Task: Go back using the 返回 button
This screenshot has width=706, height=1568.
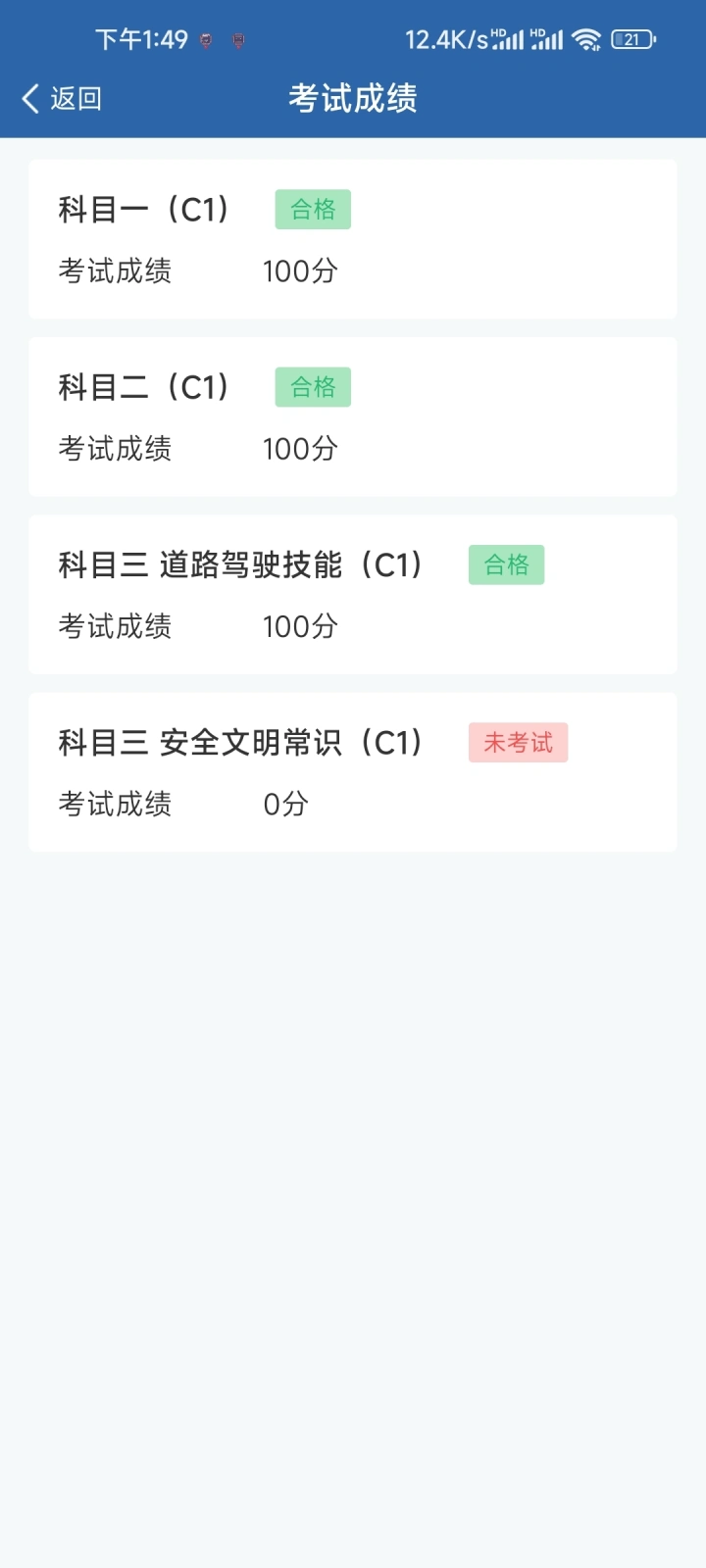Action: (x=61, y=98)
